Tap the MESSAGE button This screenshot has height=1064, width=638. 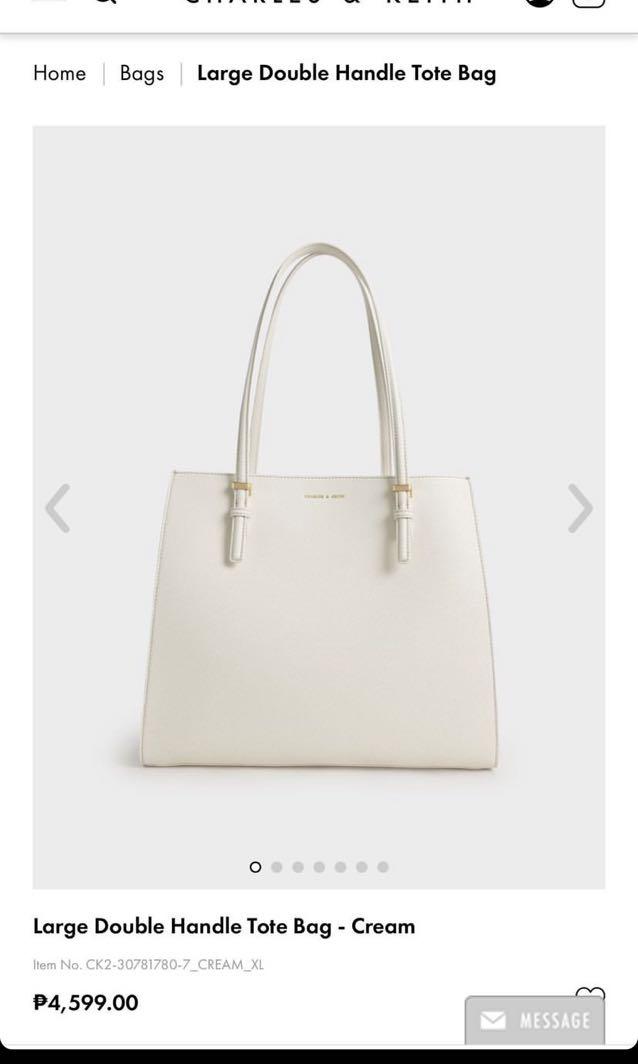(x=534, y=1020)
